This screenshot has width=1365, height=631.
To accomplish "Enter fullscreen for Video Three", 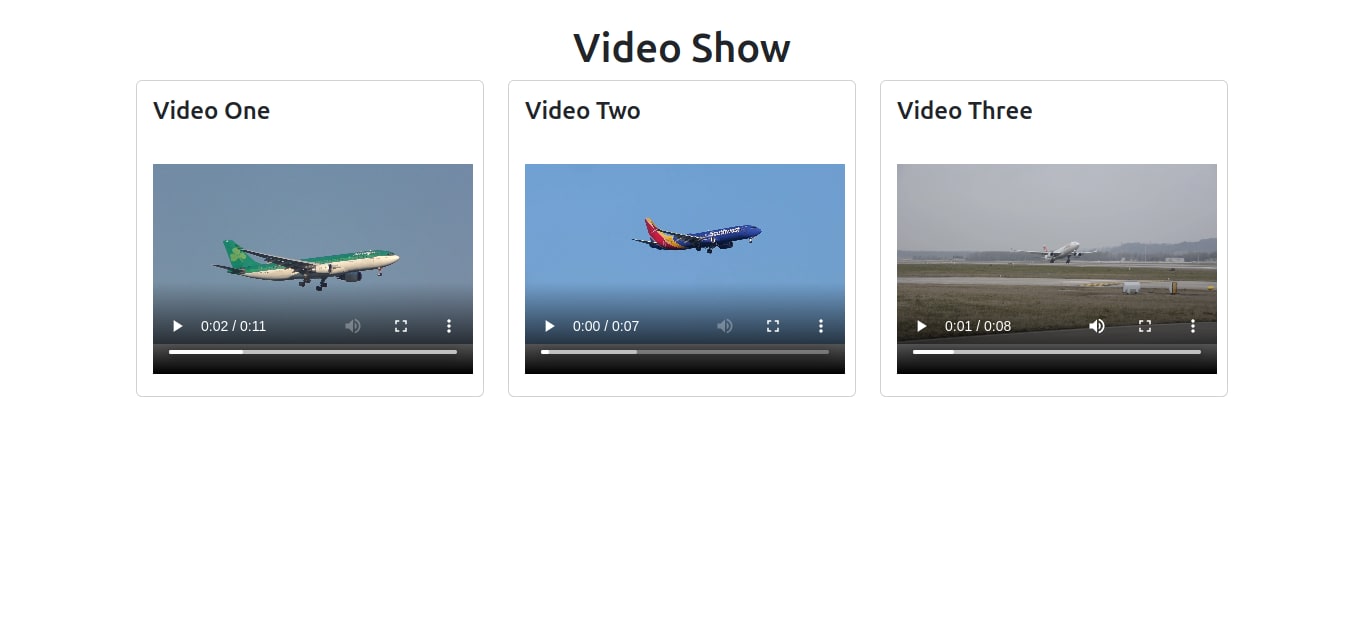I will [x=1145, y=326].
